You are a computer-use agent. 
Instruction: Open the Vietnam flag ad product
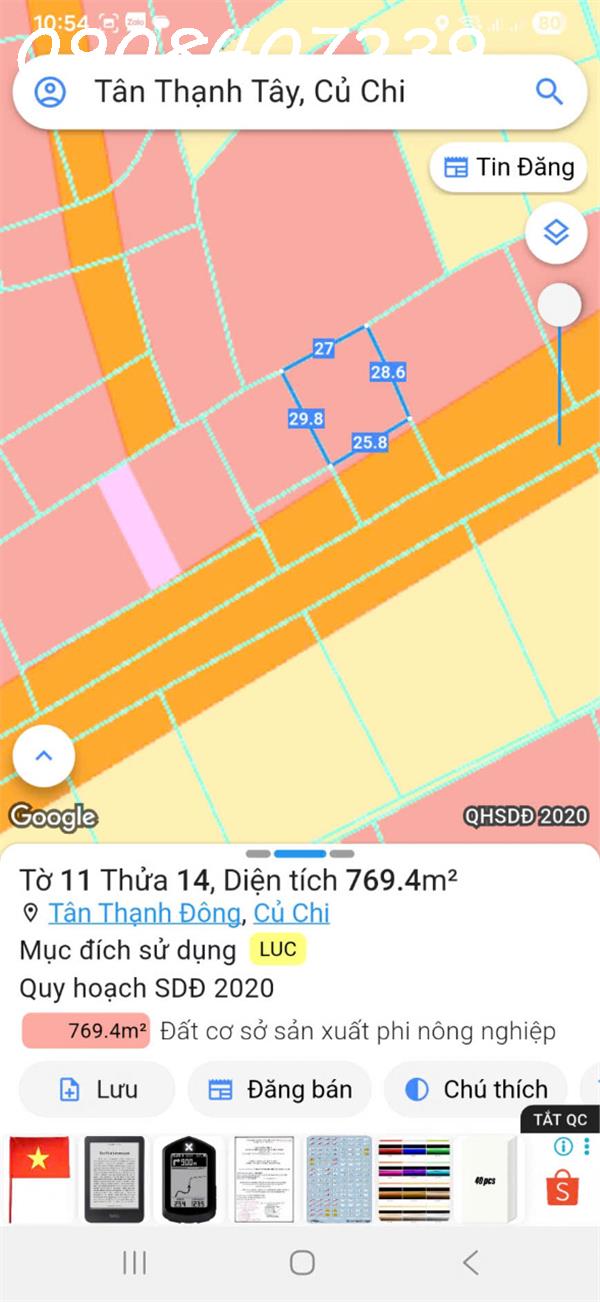(x=39, y=1179)
